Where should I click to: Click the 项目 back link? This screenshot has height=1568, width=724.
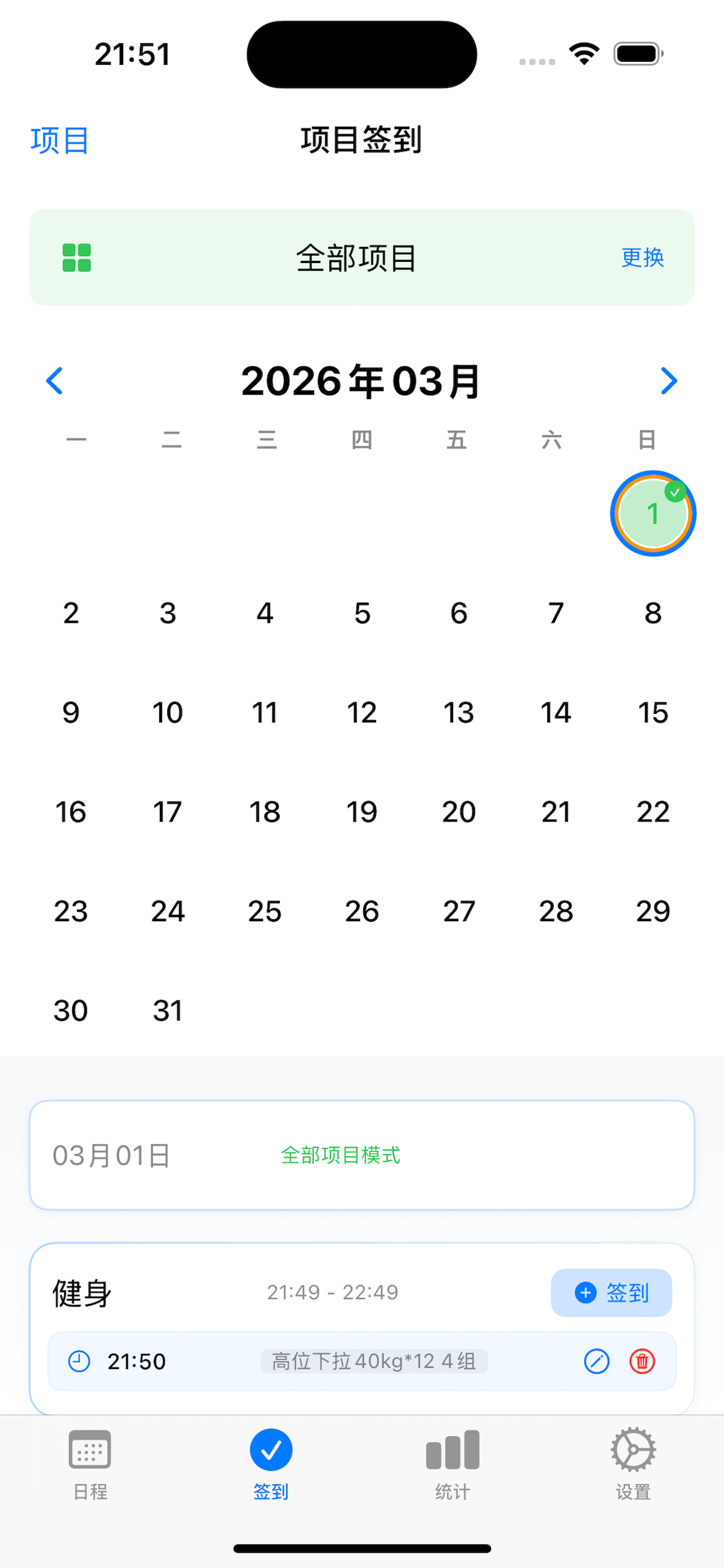click(x=58, y=140)
